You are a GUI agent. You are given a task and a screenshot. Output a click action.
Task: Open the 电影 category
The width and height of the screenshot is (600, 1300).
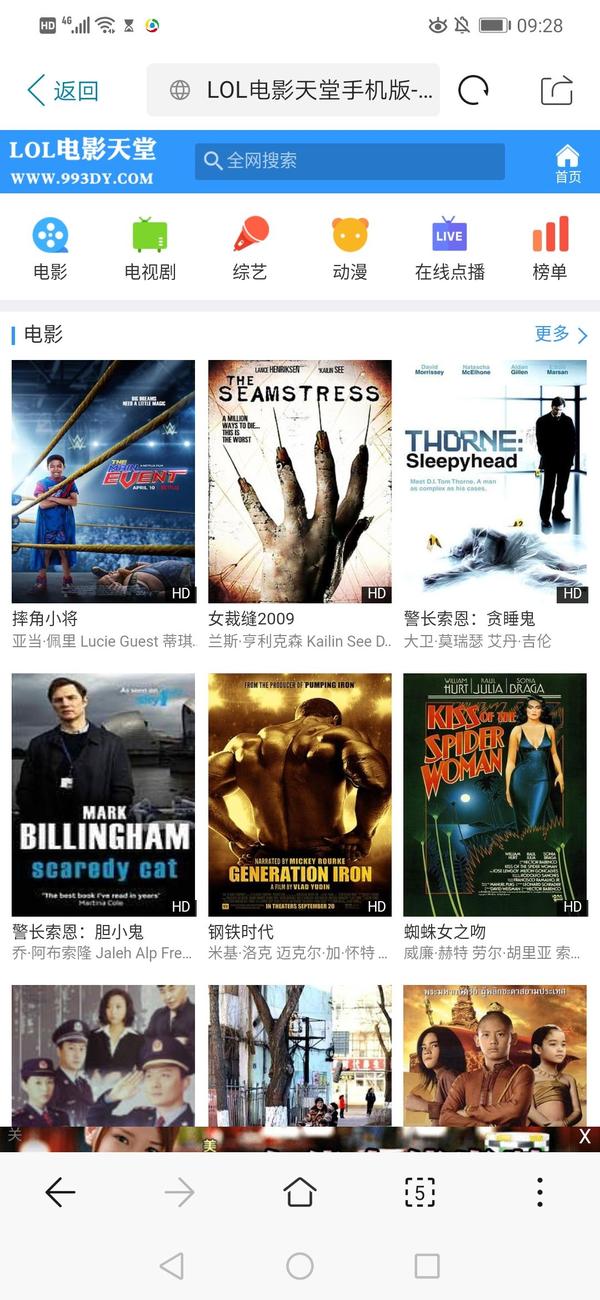click(50, 249)
